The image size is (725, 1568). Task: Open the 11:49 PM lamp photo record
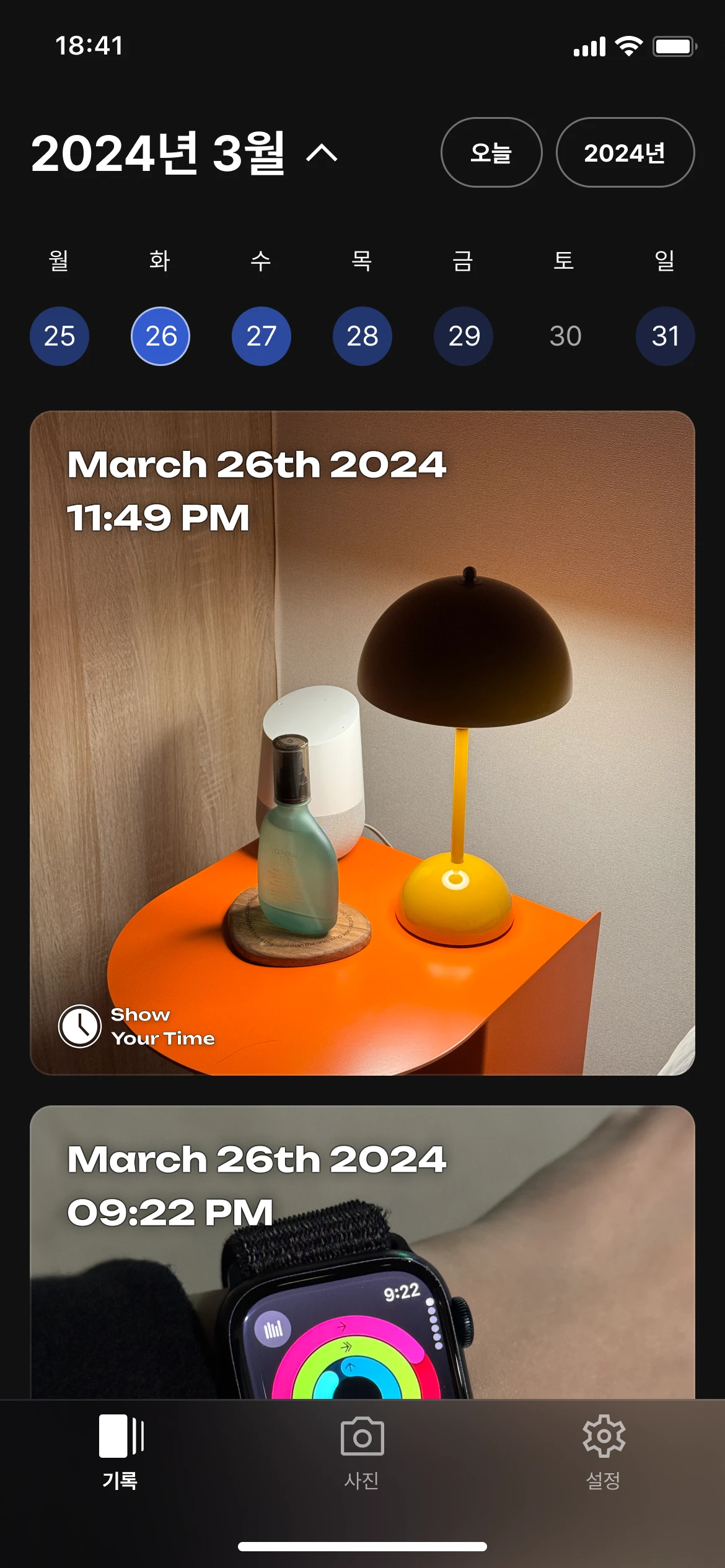[x=362, y=743]
